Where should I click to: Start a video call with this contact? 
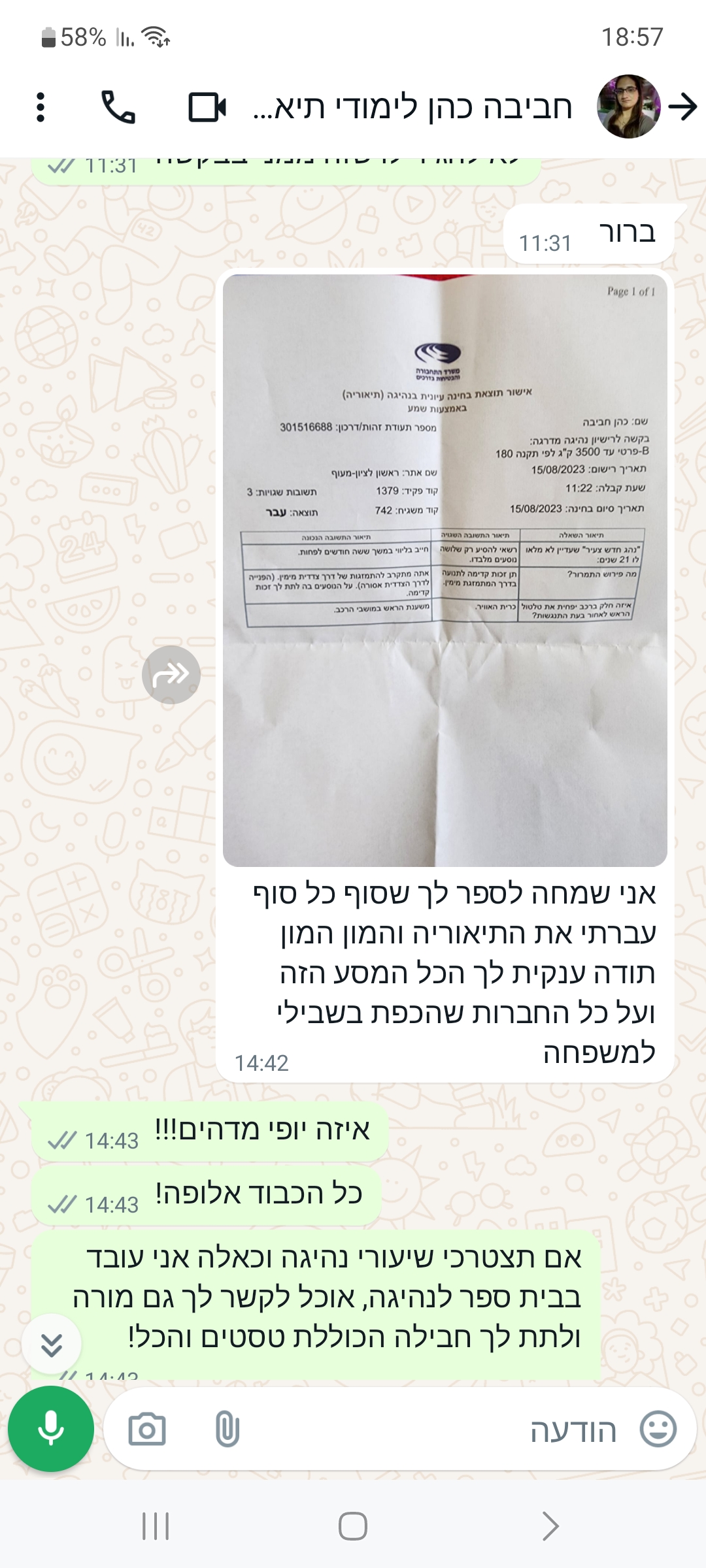(x=207, y=107)
